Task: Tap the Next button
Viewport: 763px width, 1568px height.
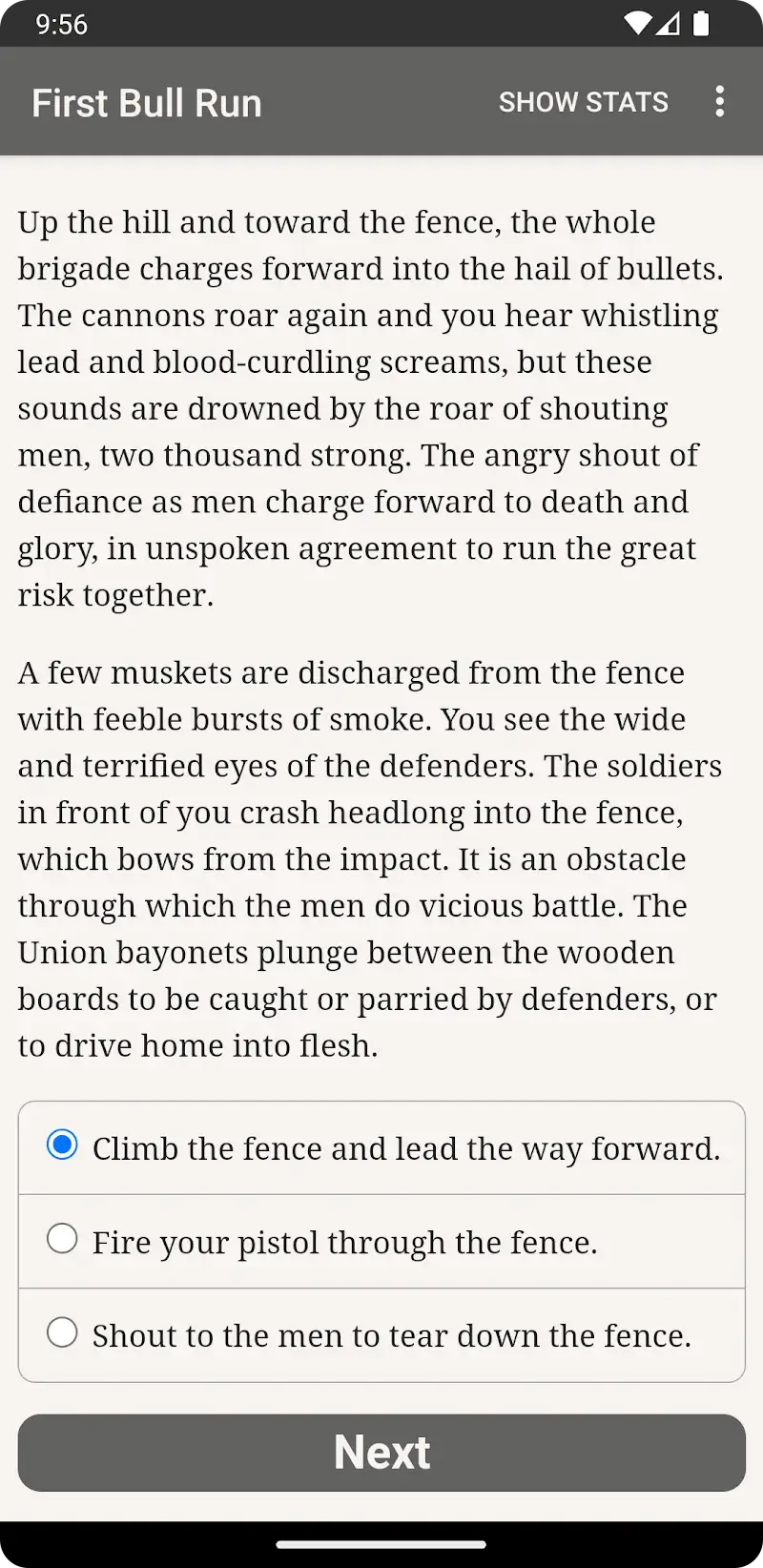Action: coord(381,1452)
